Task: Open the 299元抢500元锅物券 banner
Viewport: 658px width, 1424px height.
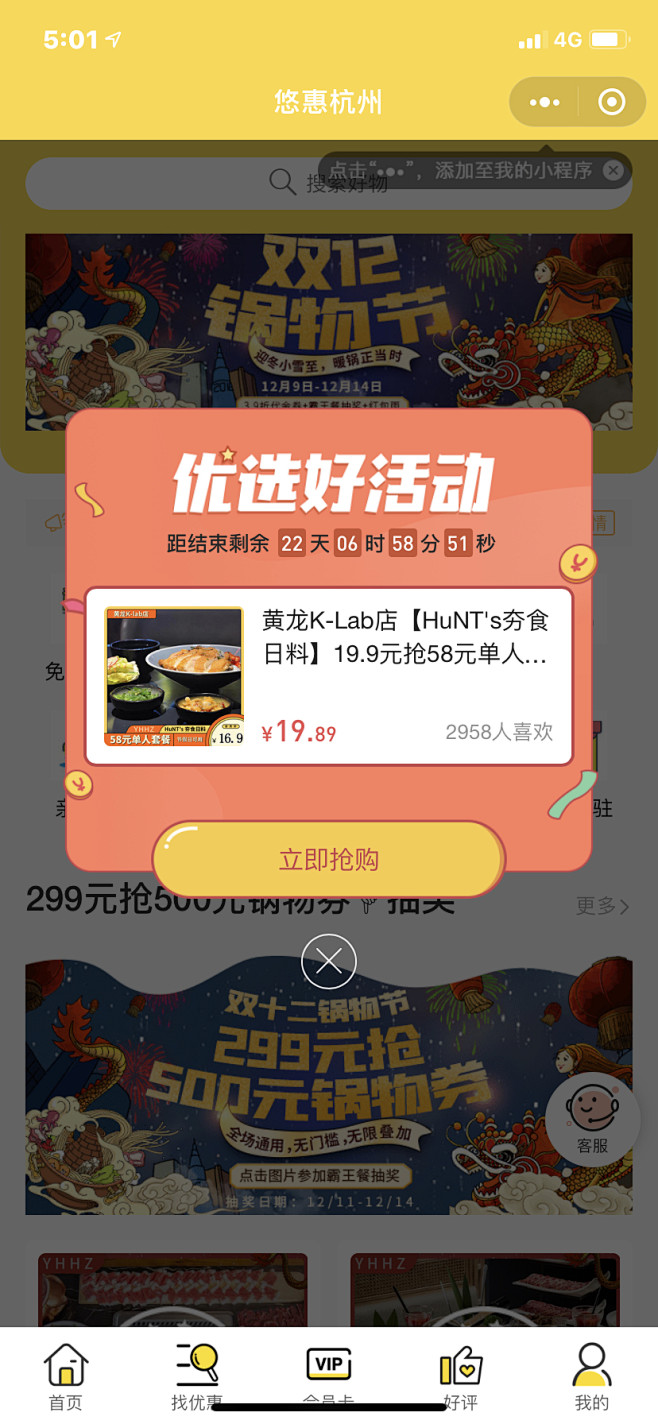Action: click(329, 1085)
